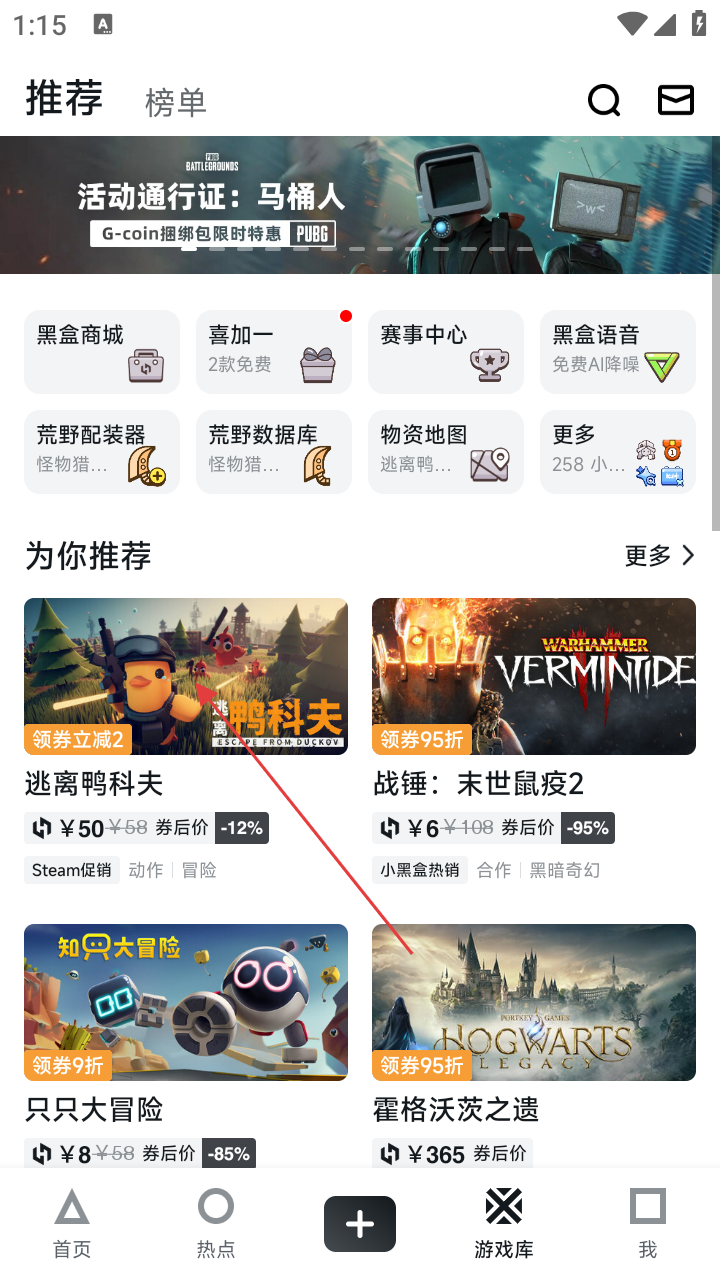This screenshot has height=1280, width=720.
Task: Show 更多 mini tools tile
Action: tap(618, 451)
